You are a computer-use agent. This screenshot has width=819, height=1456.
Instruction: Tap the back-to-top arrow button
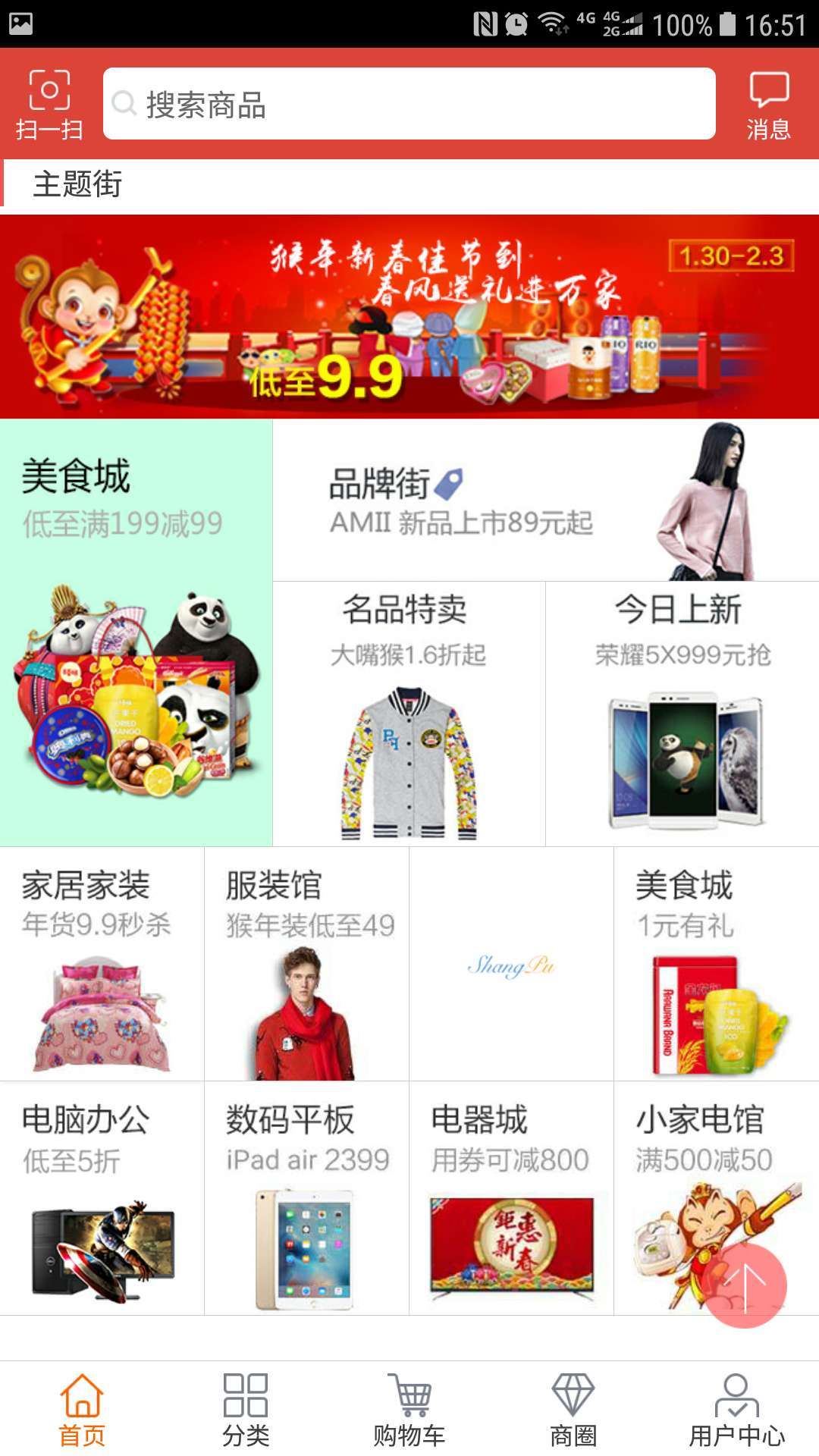point(746,1285)
